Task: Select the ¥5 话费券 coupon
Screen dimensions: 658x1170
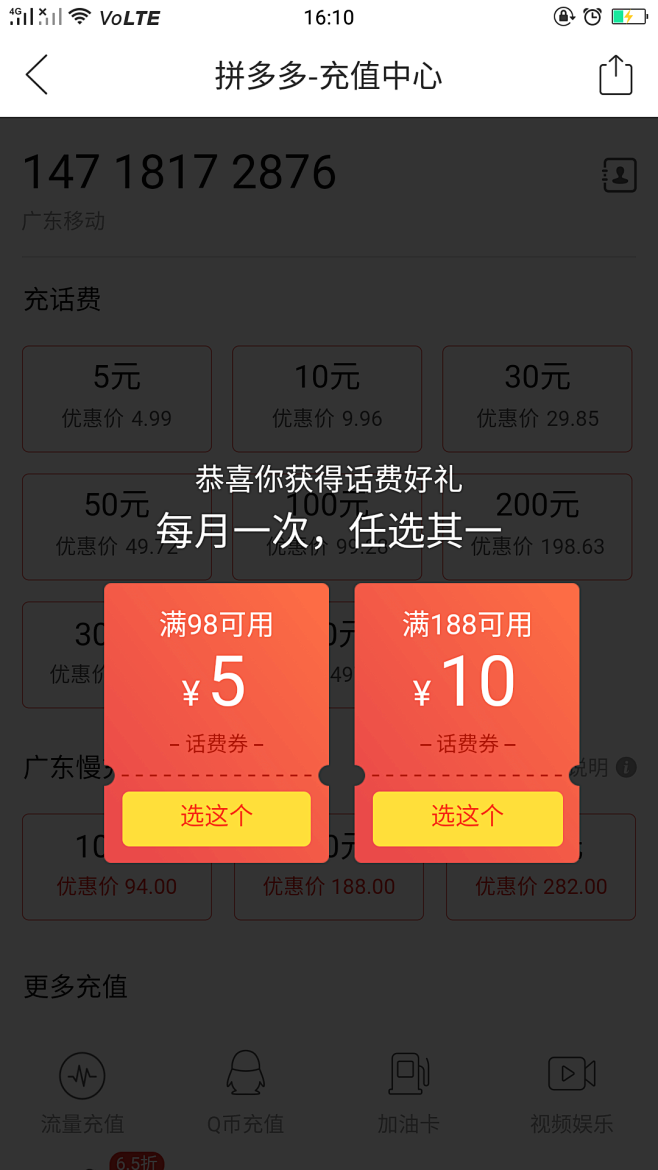Action: tap(216, 819)
